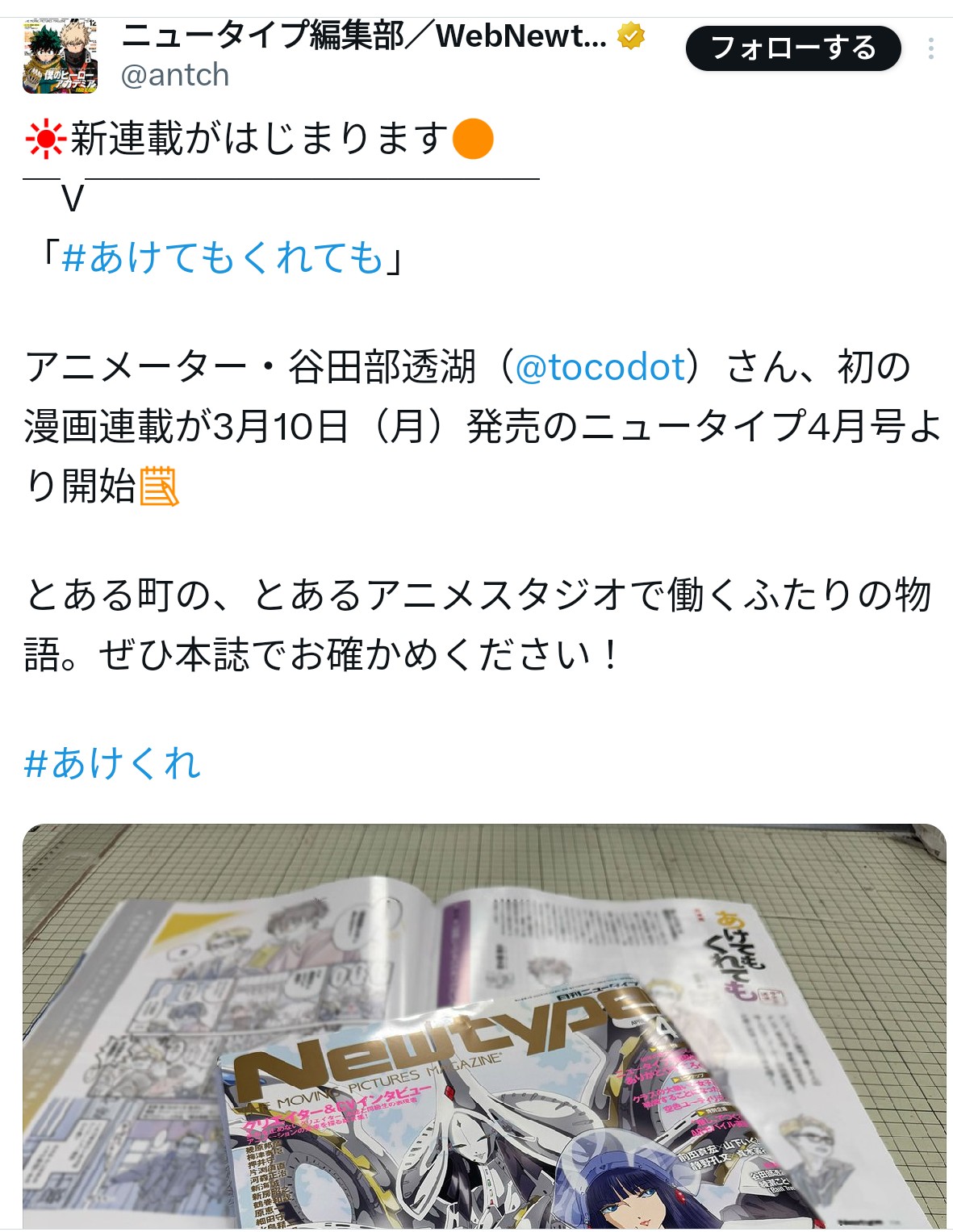
Task: Visit the @tocodot mention
Action: click(x=600, y=367)
